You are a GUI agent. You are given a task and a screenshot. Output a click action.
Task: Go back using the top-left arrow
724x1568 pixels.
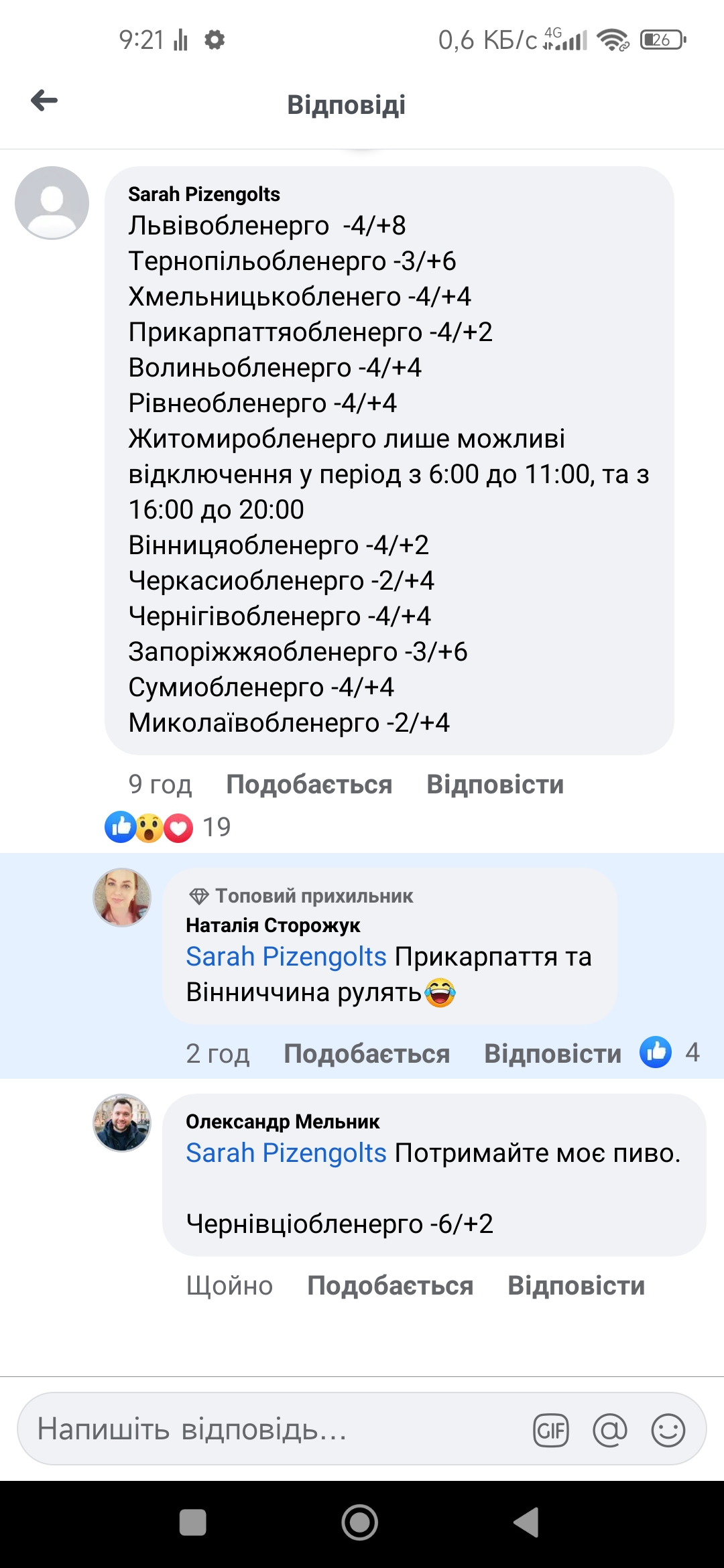[x=44, y=101]
